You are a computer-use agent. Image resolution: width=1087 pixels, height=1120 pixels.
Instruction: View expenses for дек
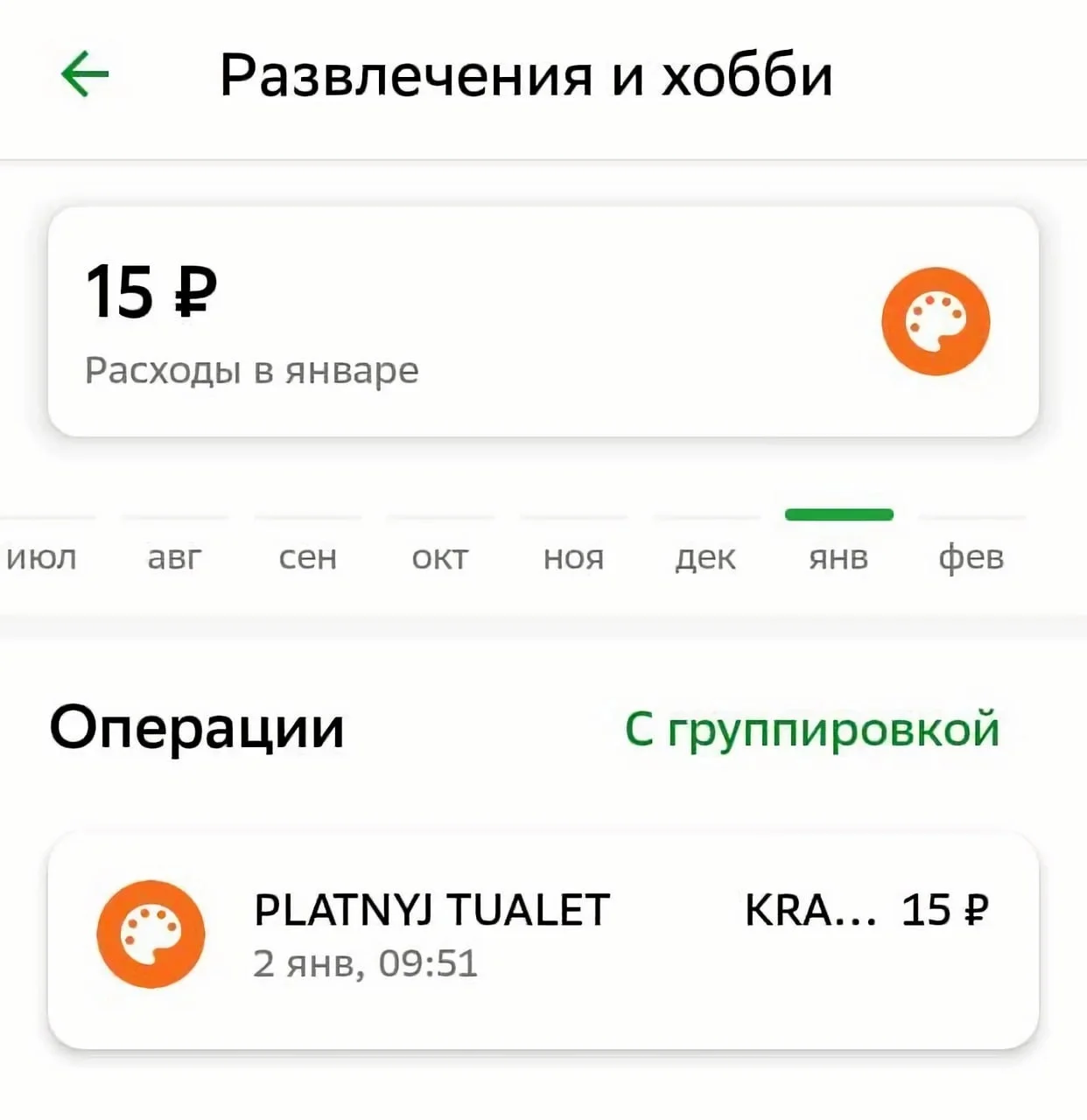pos(705,556)
